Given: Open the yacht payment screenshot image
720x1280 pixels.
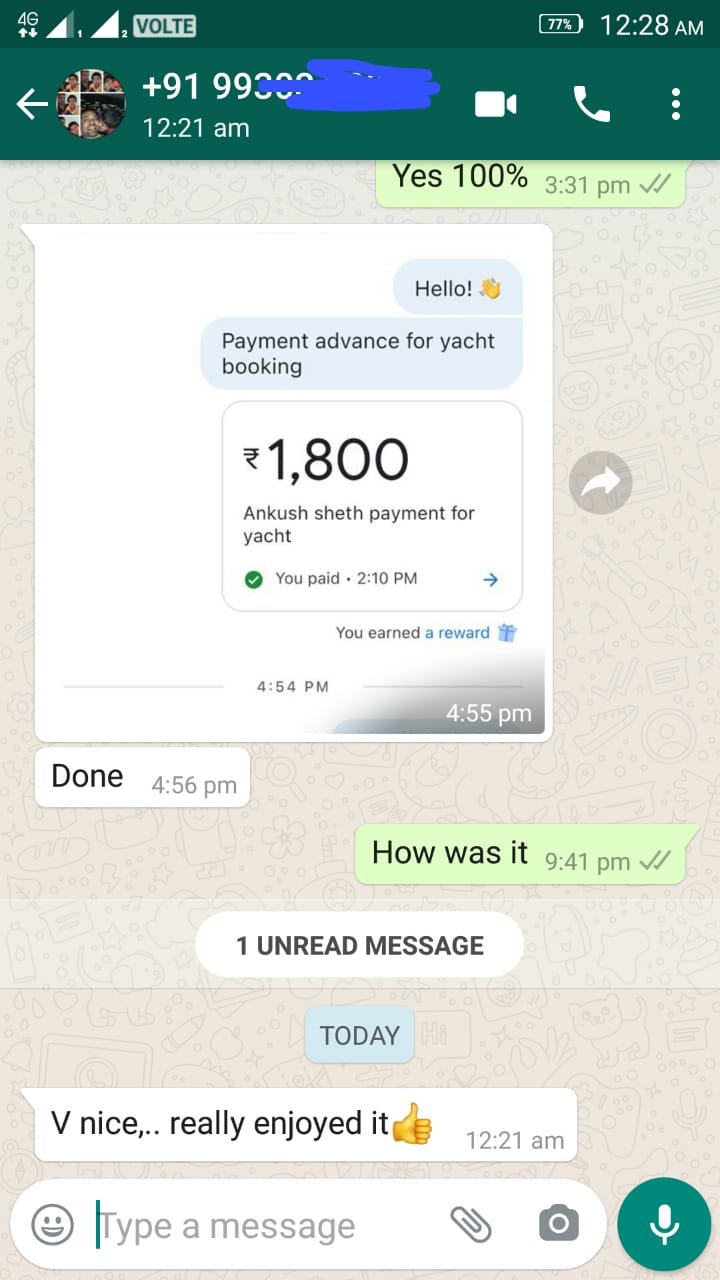Looking at the screenshot, I should click(293, 482).
